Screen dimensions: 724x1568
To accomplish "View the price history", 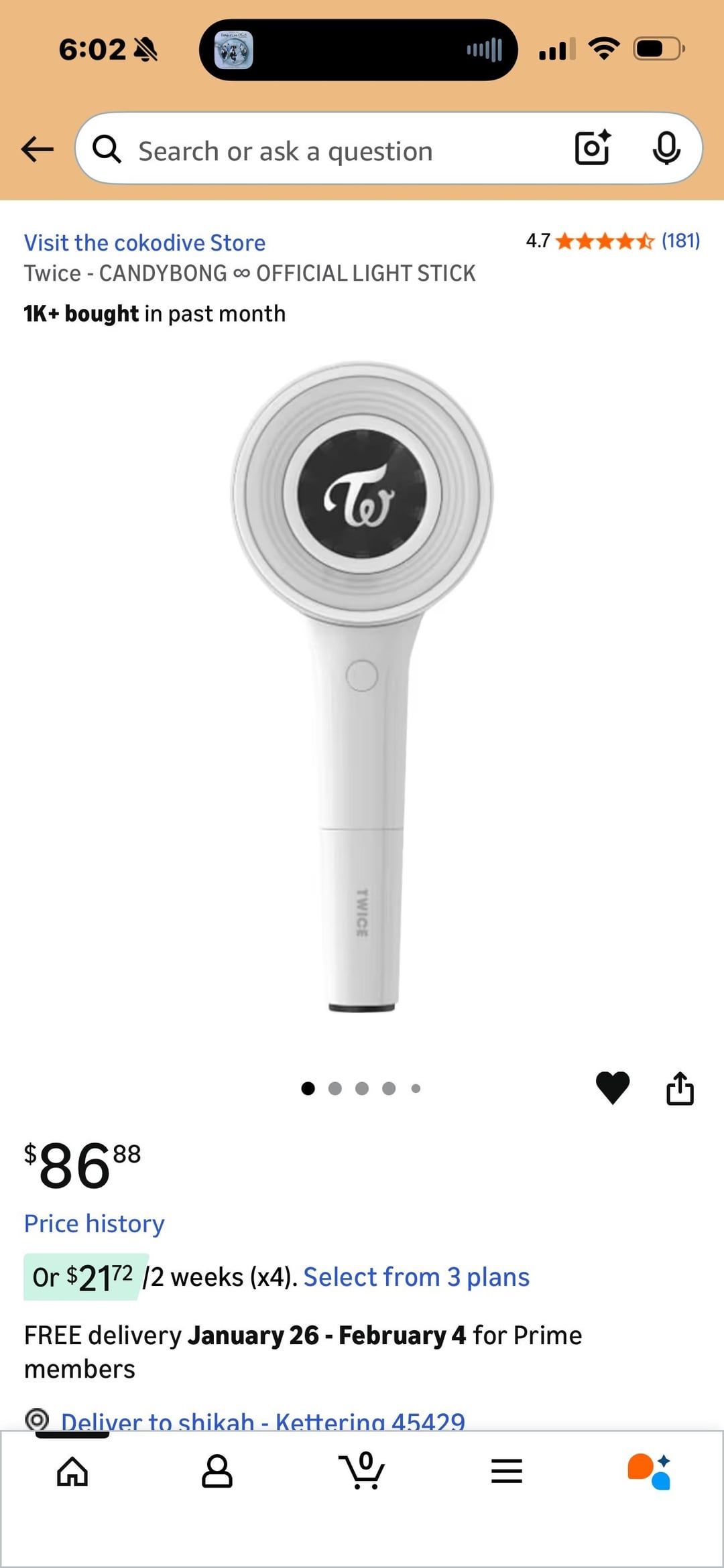I will 95,1224.
